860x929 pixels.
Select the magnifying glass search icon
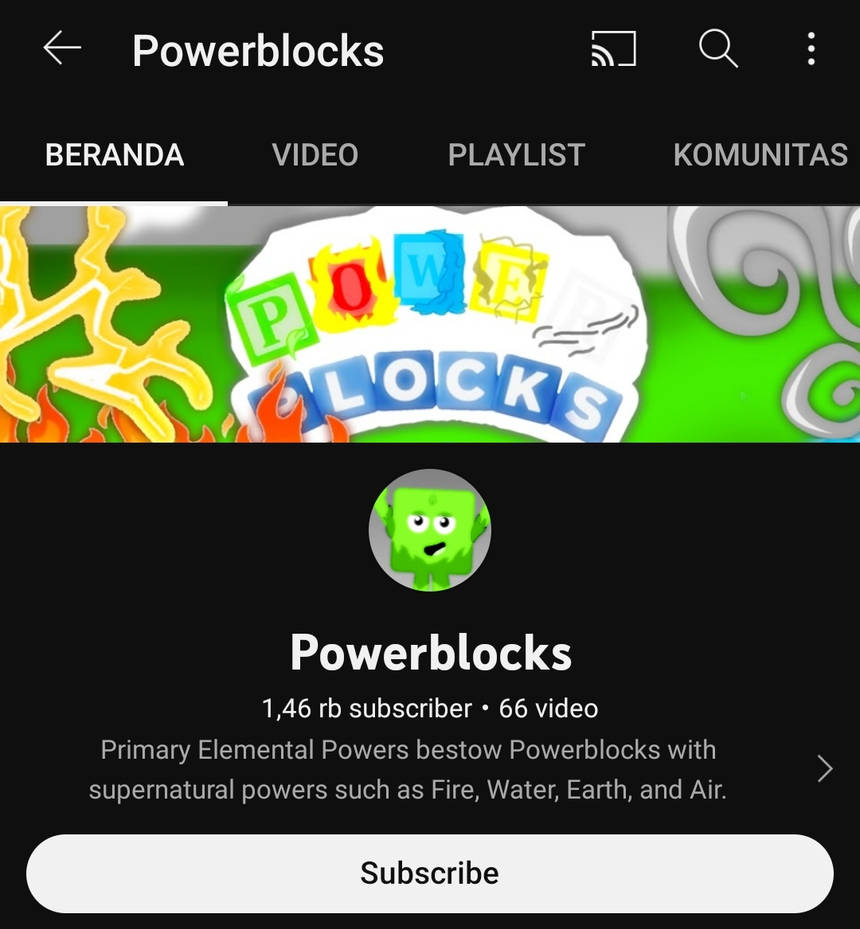click(716, 50)
